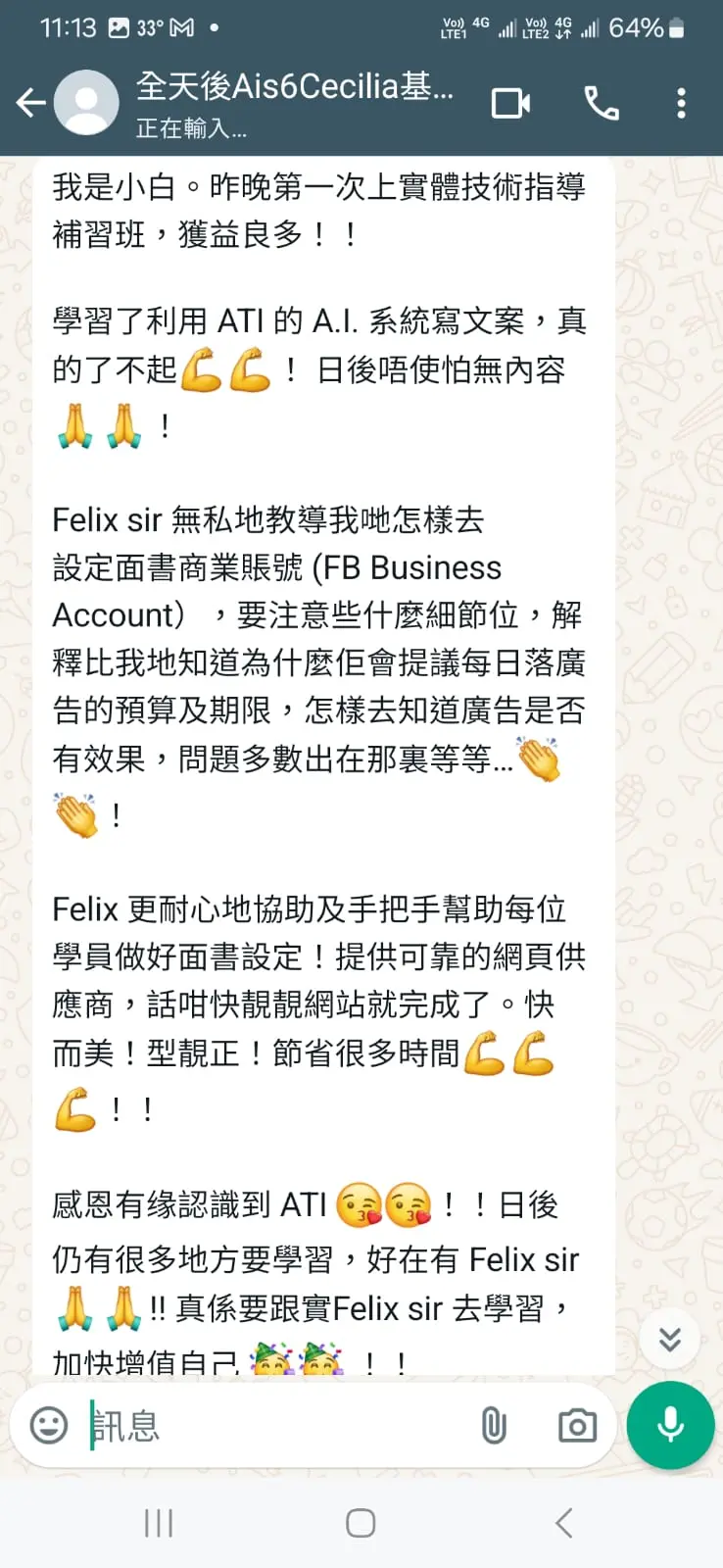Jump to the latest messages
Viewport: 723px width, 1568px height.
(670, 1340)
